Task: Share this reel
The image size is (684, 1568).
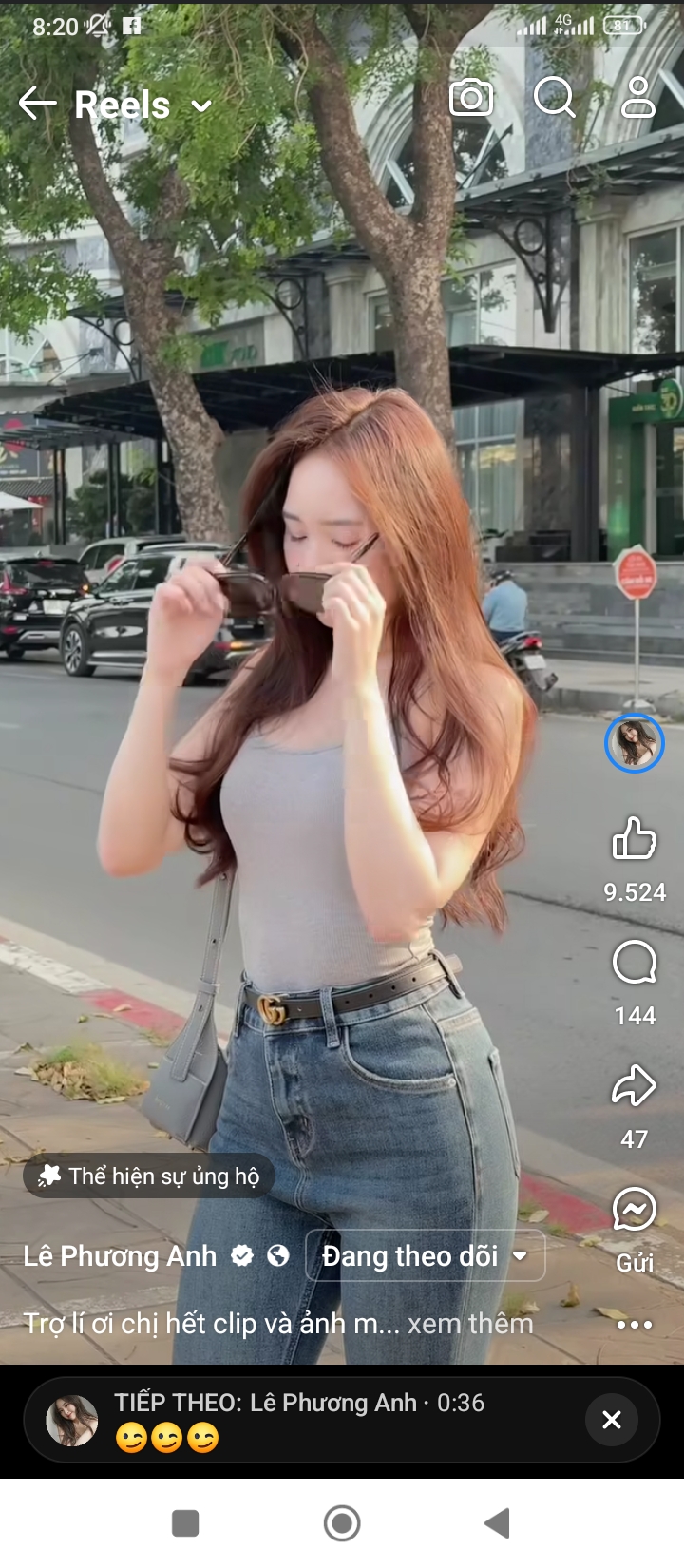Action: [634, 1086]
